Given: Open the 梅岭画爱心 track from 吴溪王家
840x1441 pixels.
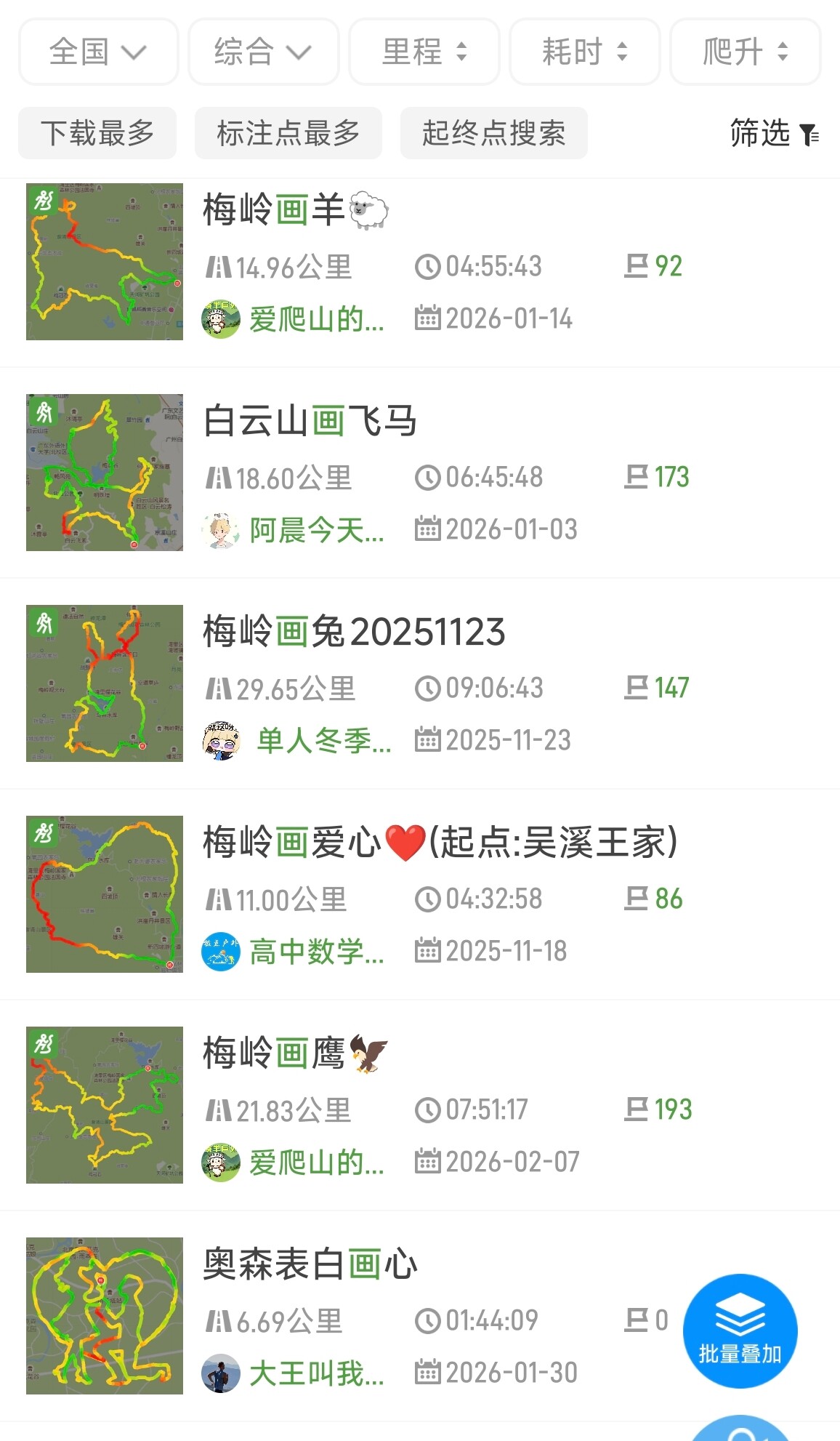Looking at the screenshot, I should click(439, 843).
